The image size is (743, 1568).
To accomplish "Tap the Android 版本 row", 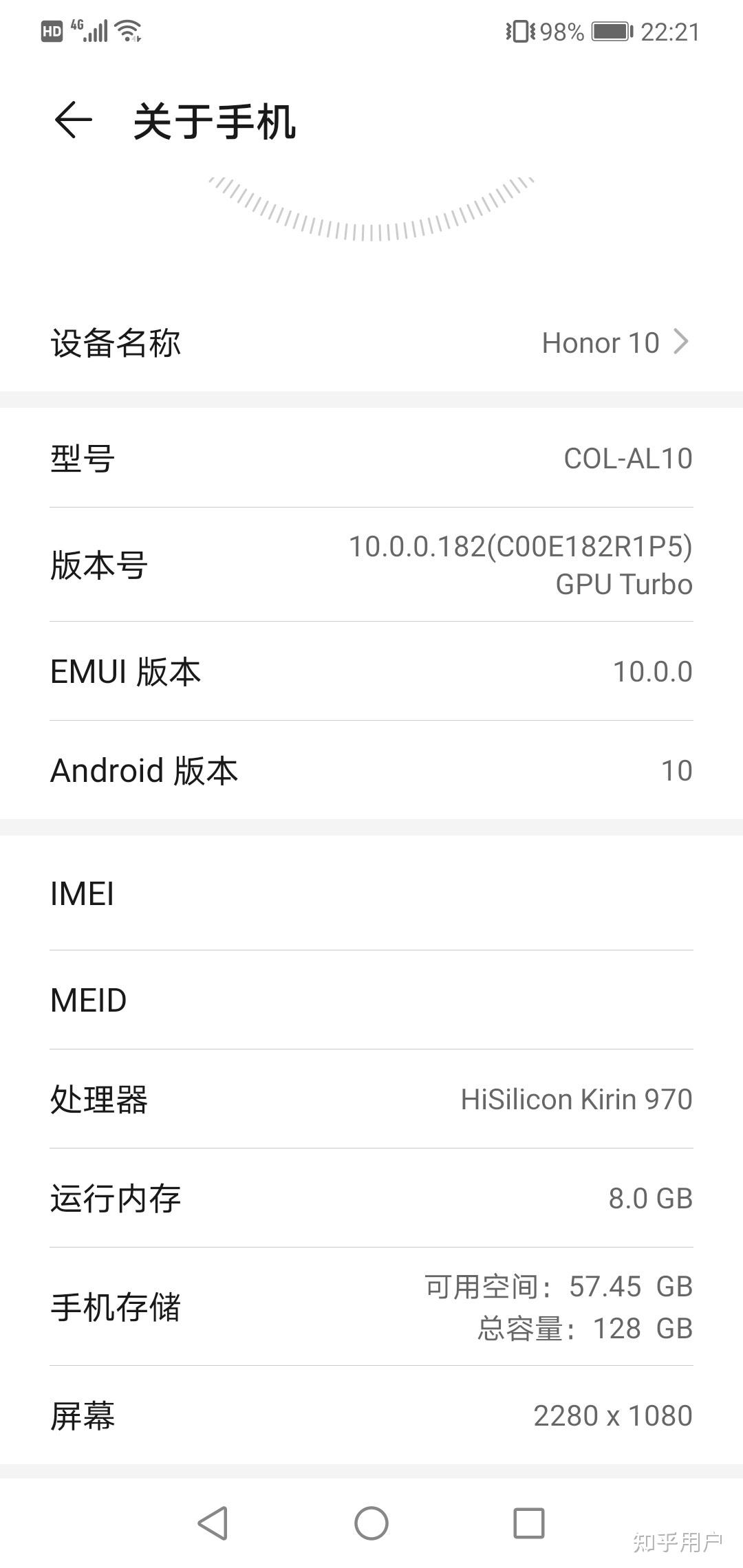I will pyautogui.click(x=371, y=770).
